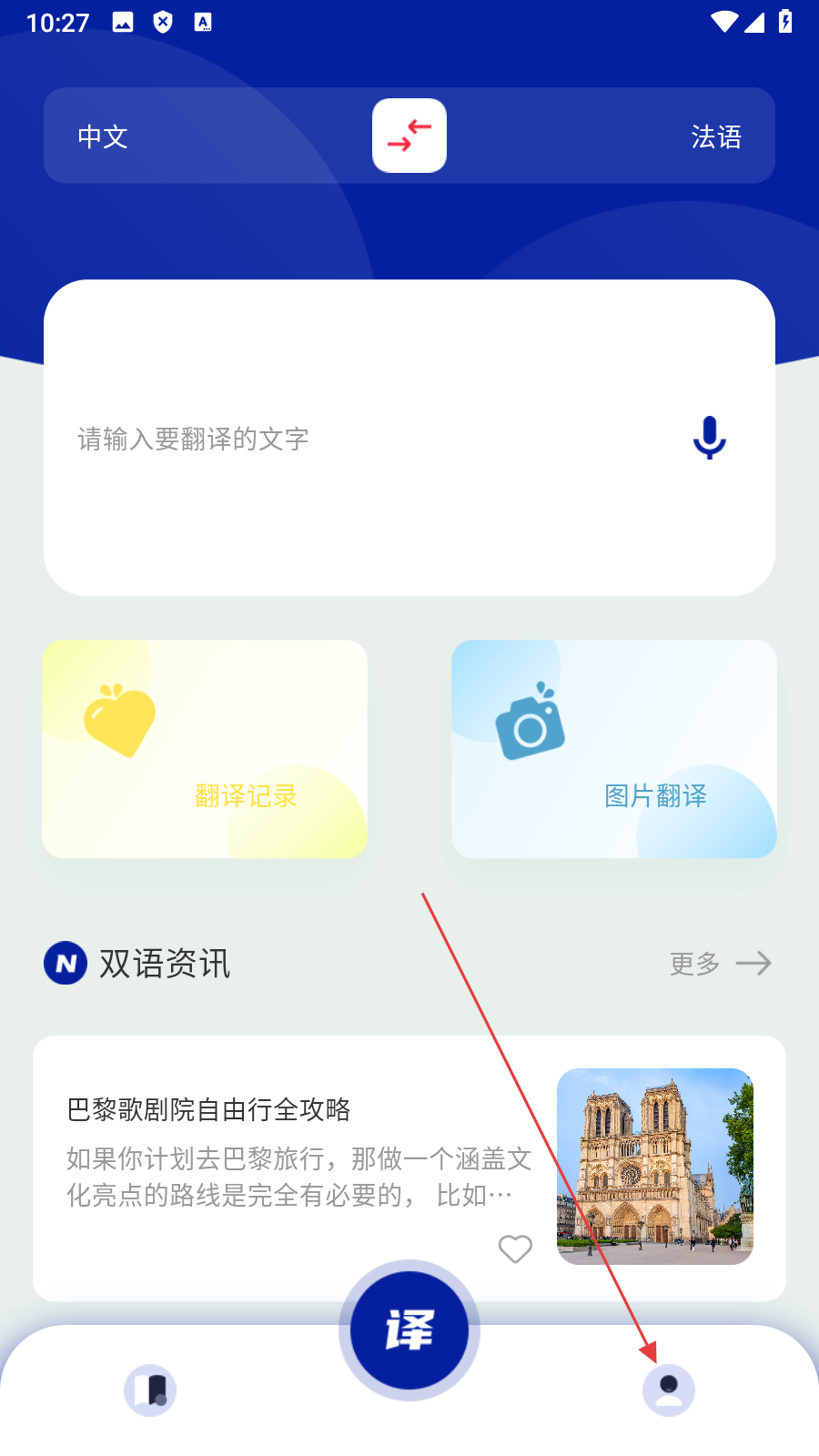Viewport: 819px width, 1456px height.
Task: Like the 巴黎歌剧院 article
Action: click(515, 1249)
